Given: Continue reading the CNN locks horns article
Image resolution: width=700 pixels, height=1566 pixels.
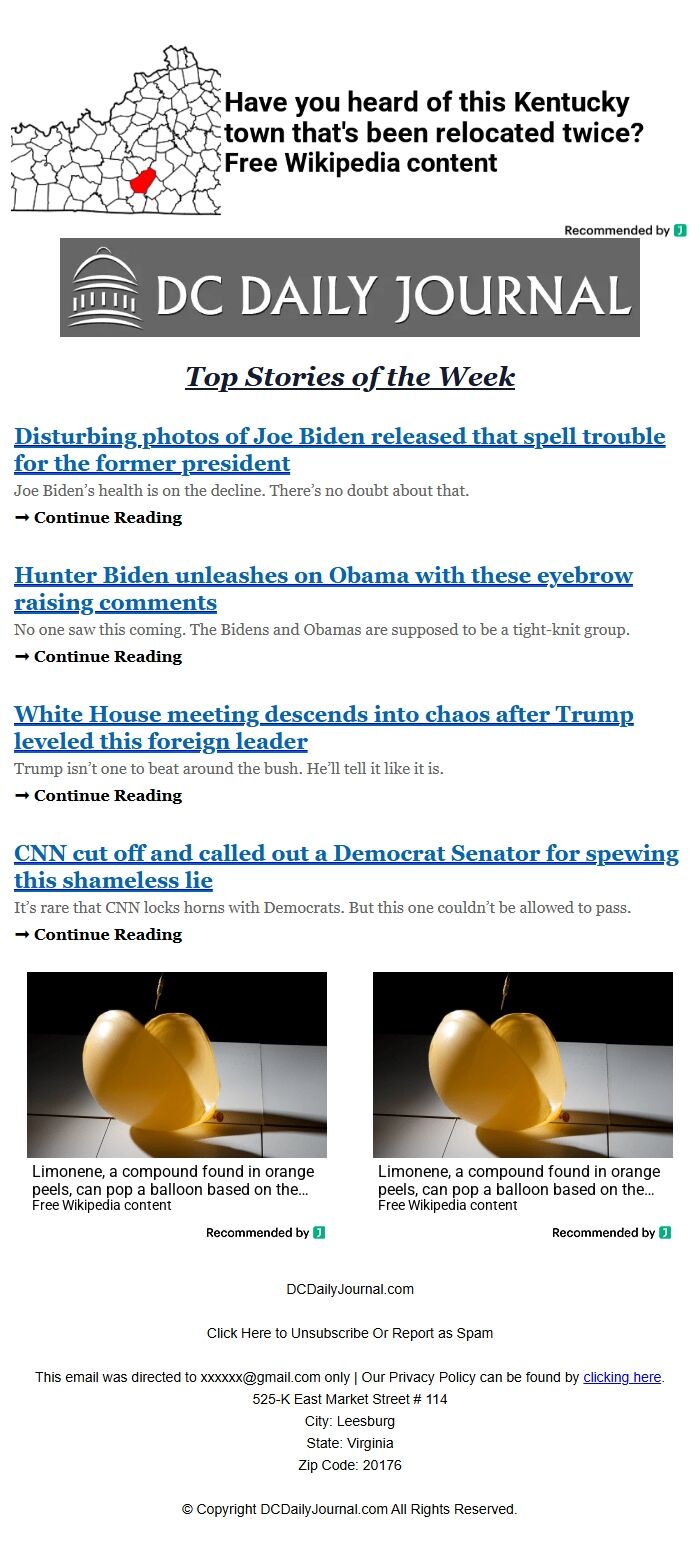Looking at the screenshot, I should tap(107, 935).
